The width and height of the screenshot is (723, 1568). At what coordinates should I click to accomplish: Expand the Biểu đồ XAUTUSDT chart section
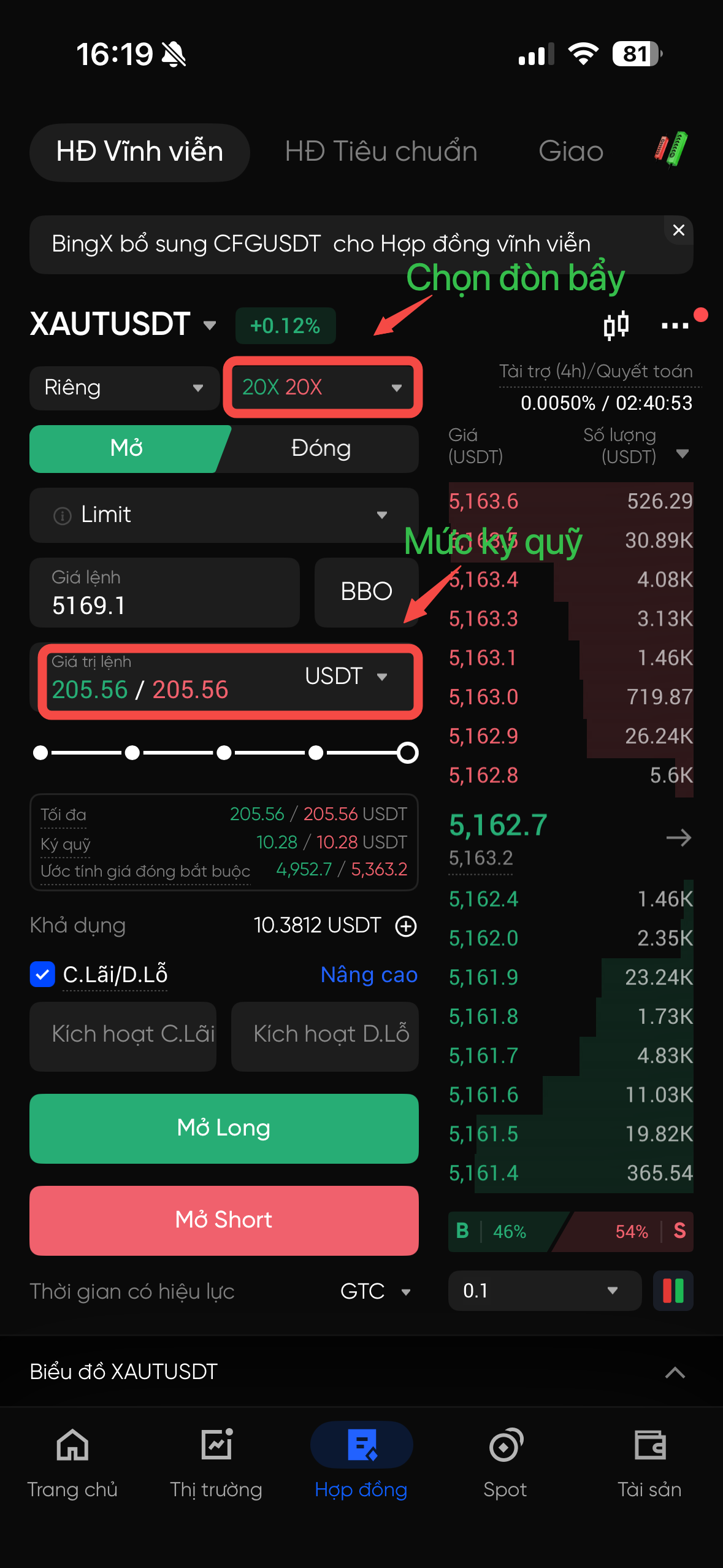pos(675,1372)
